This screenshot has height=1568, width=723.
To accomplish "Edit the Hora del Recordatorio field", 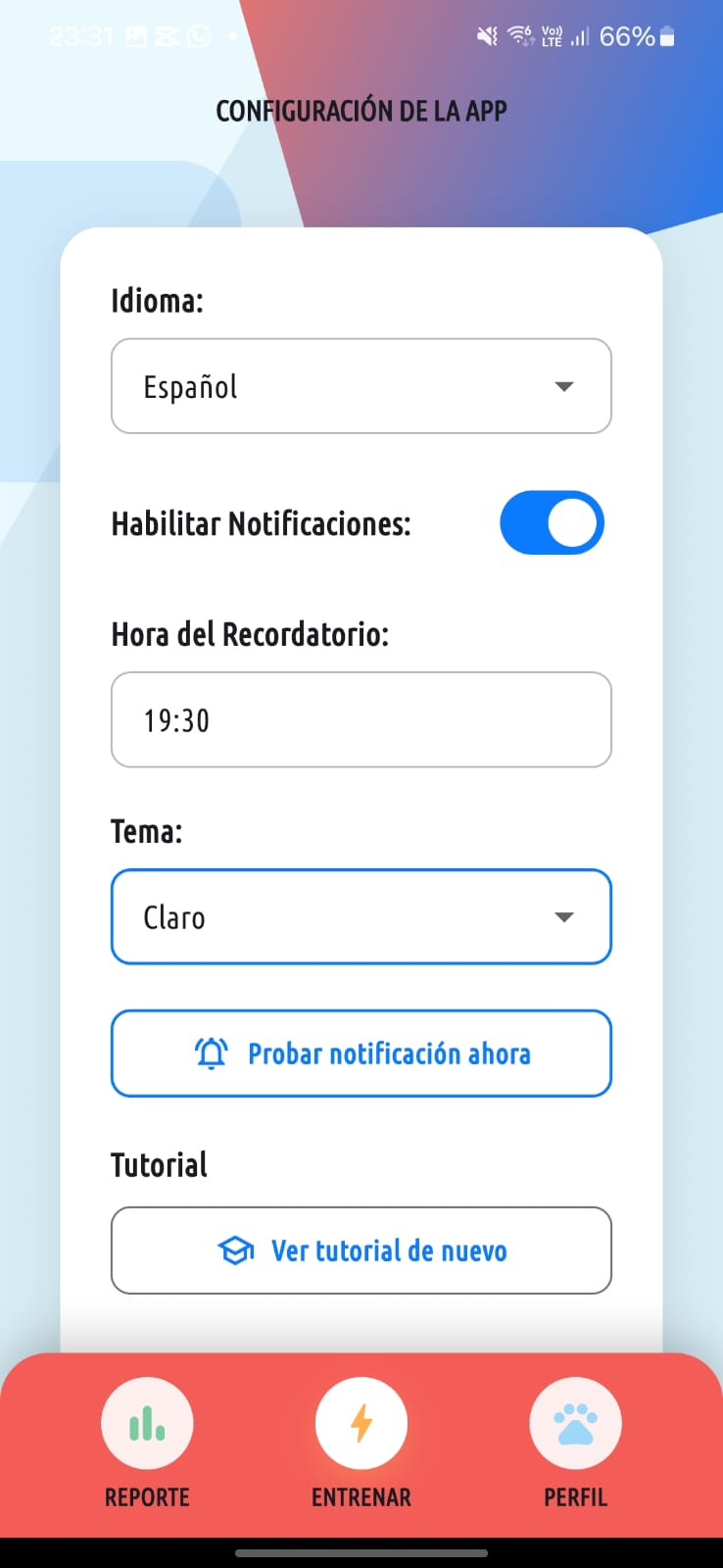I will [361, 720].
